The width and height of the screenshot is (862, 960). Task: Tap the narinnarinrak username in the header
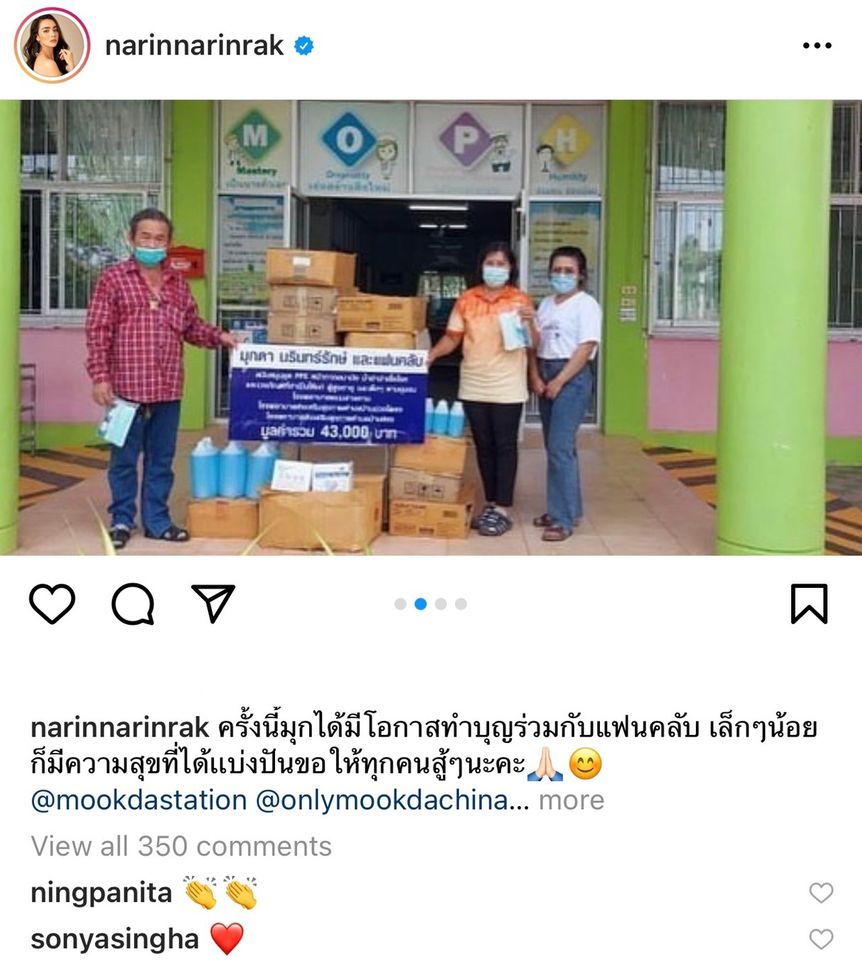click(195, 46)
